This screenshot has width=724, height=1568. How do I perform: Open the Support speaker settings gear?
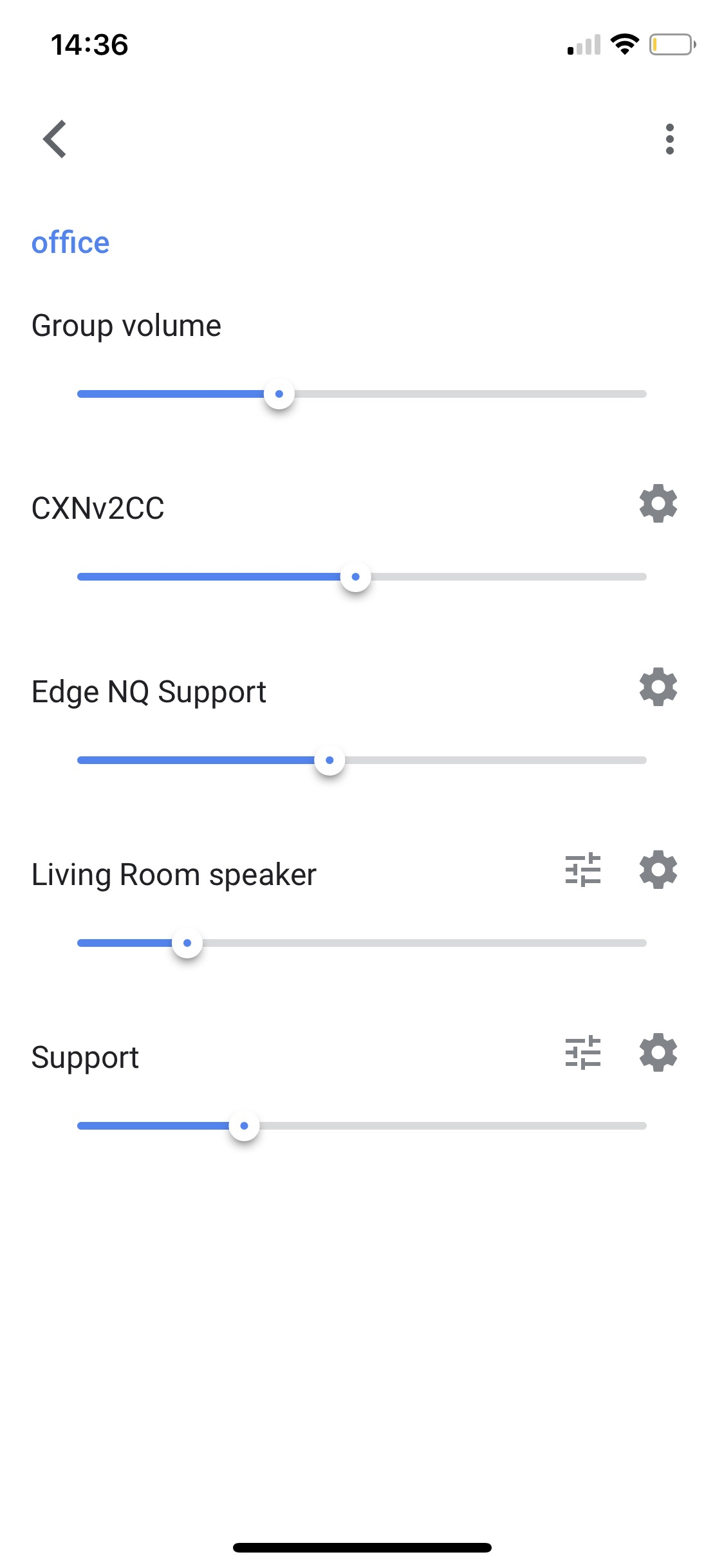(x=658, y=1053)
